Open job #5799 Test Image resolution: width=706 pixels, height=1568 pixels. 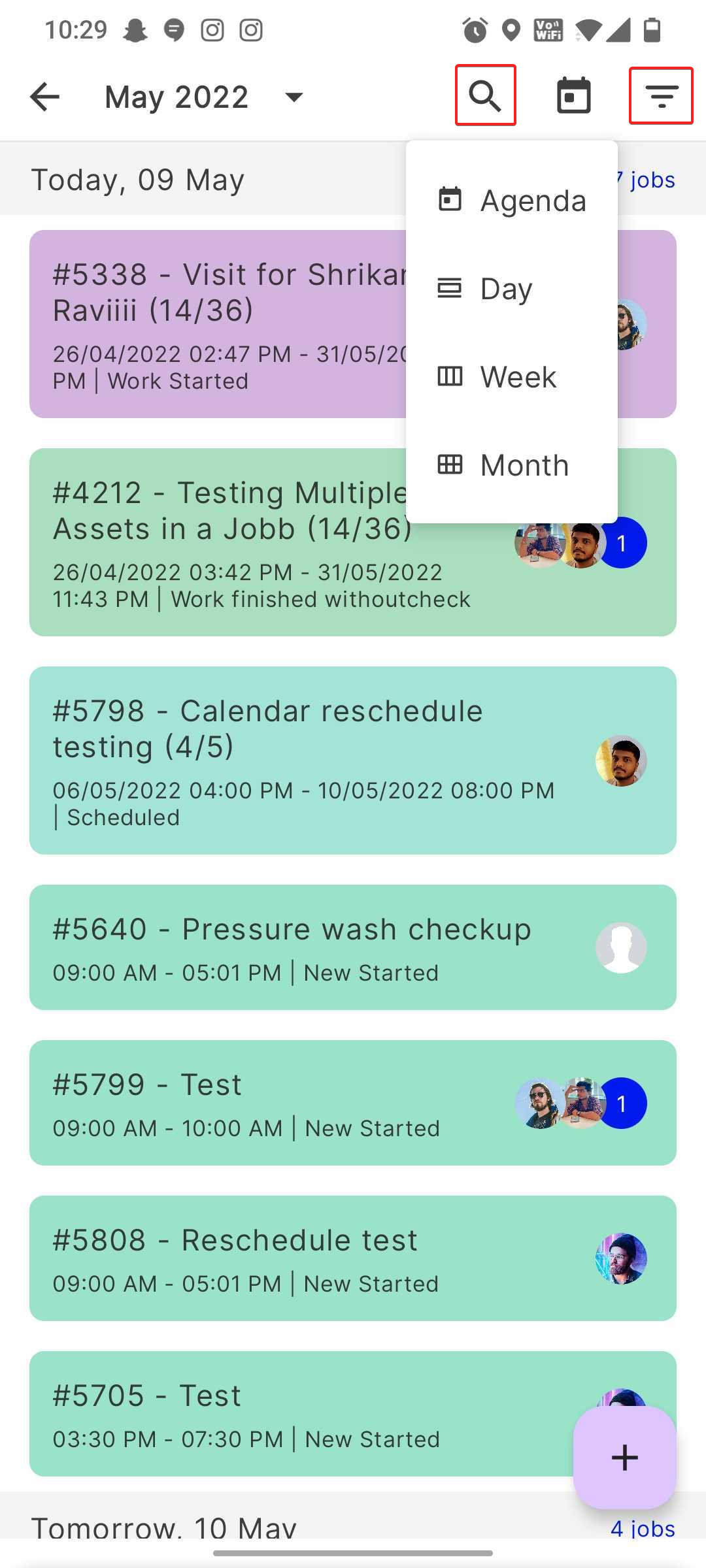pyautogui.click(x=275, y=1103)
